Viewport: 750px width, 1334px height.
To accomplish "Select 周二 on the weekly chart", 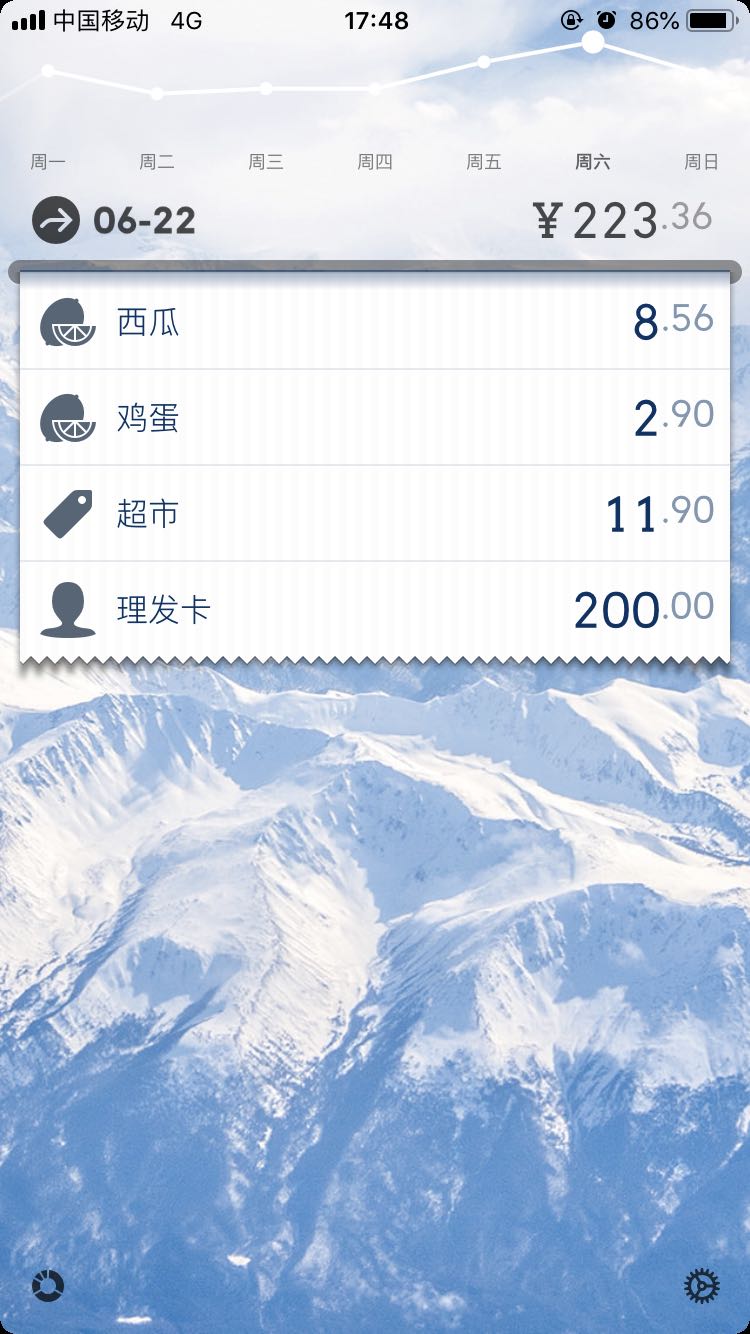I will pyautogui.click(x=157, y=162).
